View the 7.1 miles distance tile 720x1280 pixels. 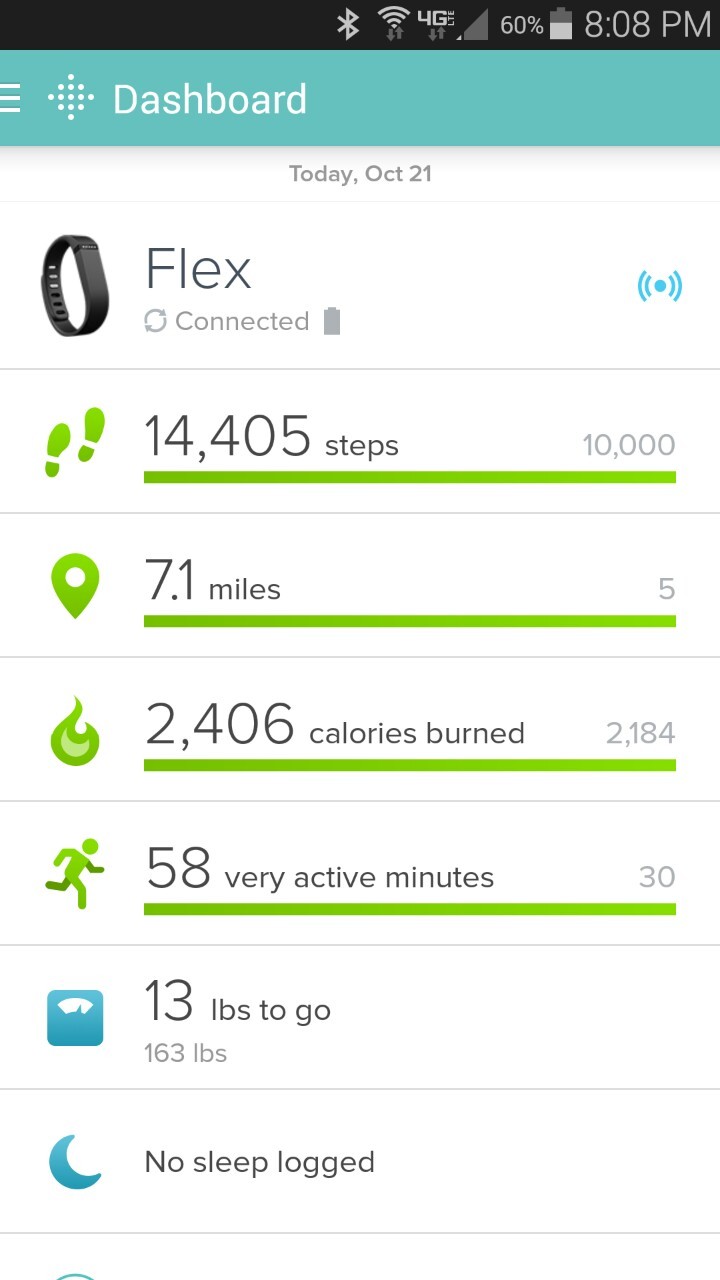[x=360, y=586]
